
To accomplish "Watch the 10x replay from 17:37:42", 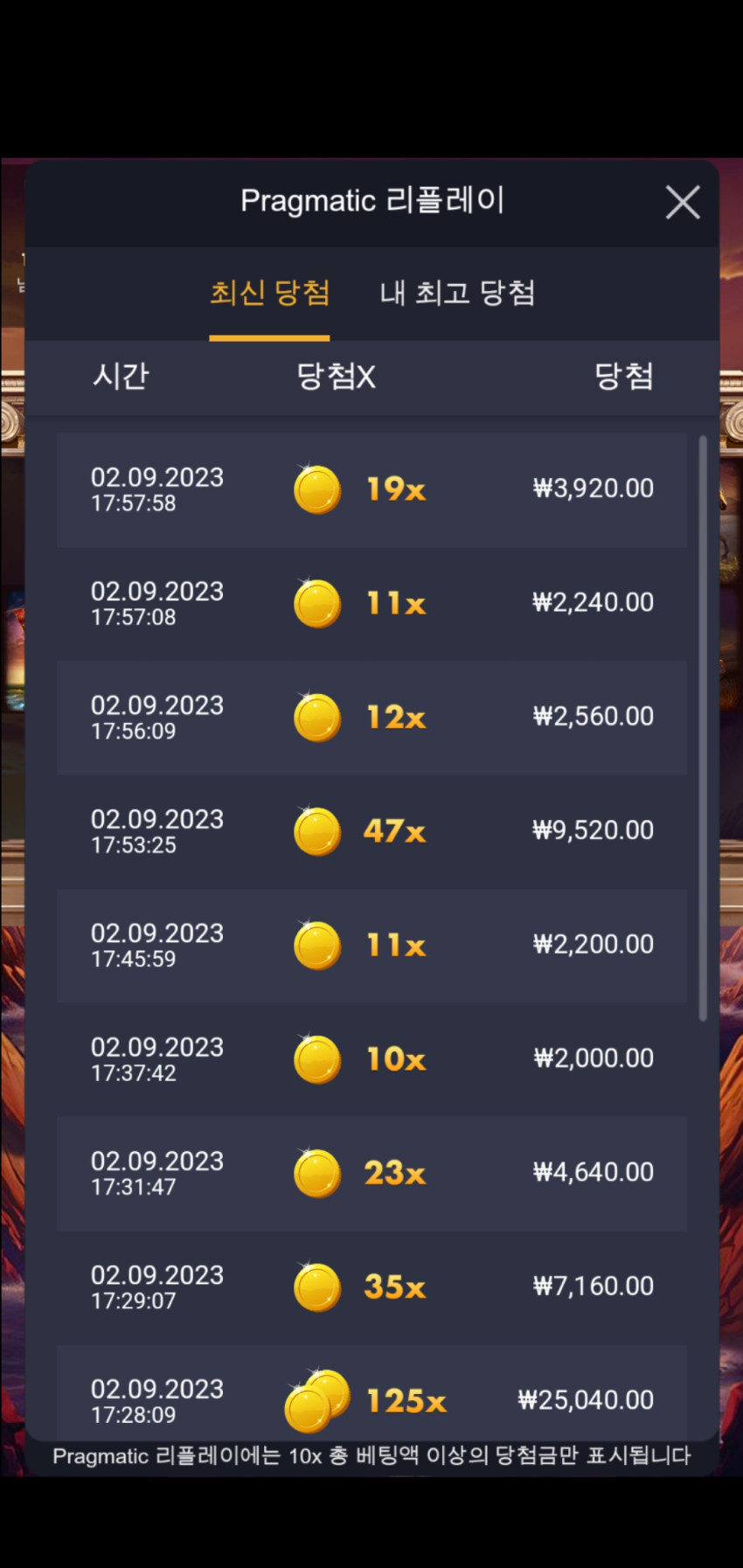I will click(x=371, y=1059).
